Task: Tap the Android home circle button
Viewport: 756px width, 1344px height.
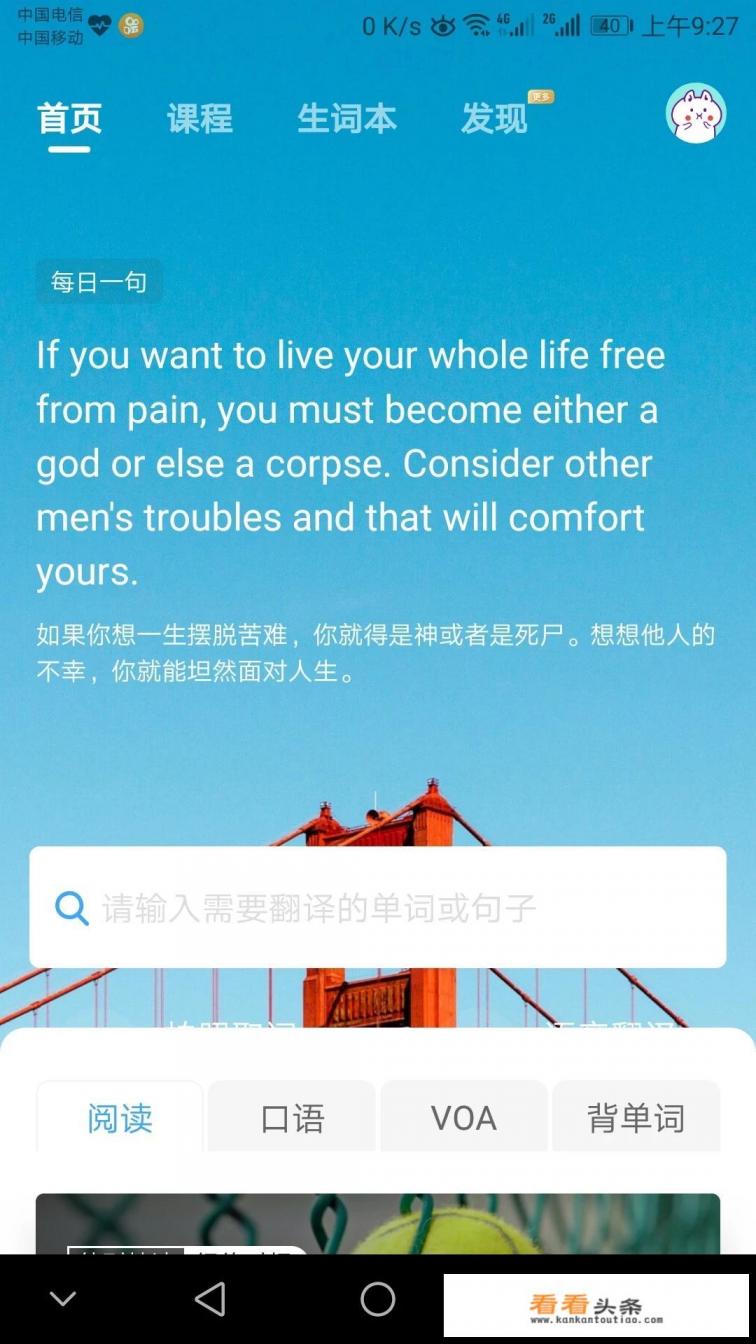Action: pyautogui.click(x=377, y=1298)
